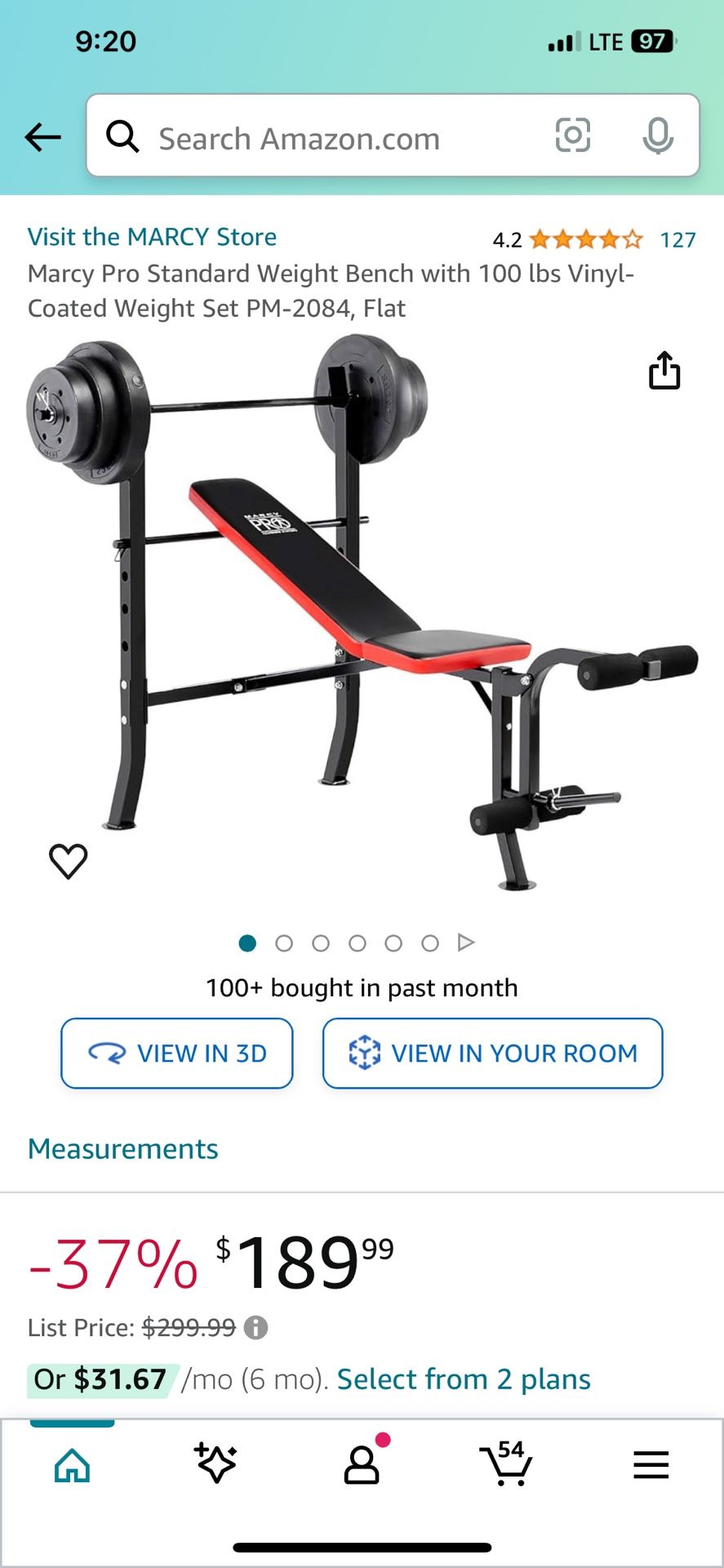Open the cart with 54 items
Screen dimensions: 724x1568
pos(507,1465)
